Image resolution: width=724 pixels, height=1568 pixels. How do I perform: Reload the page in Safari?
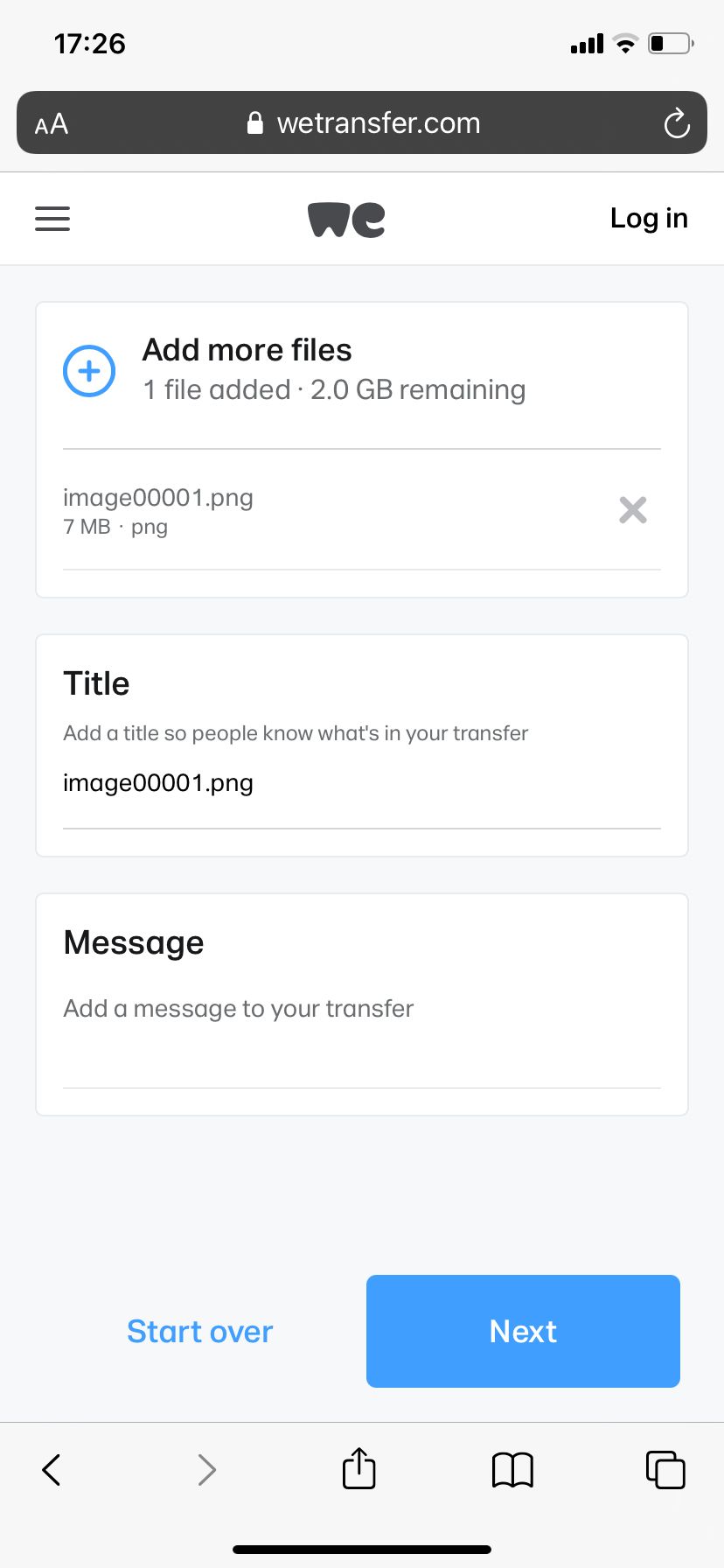coord(677,123)
